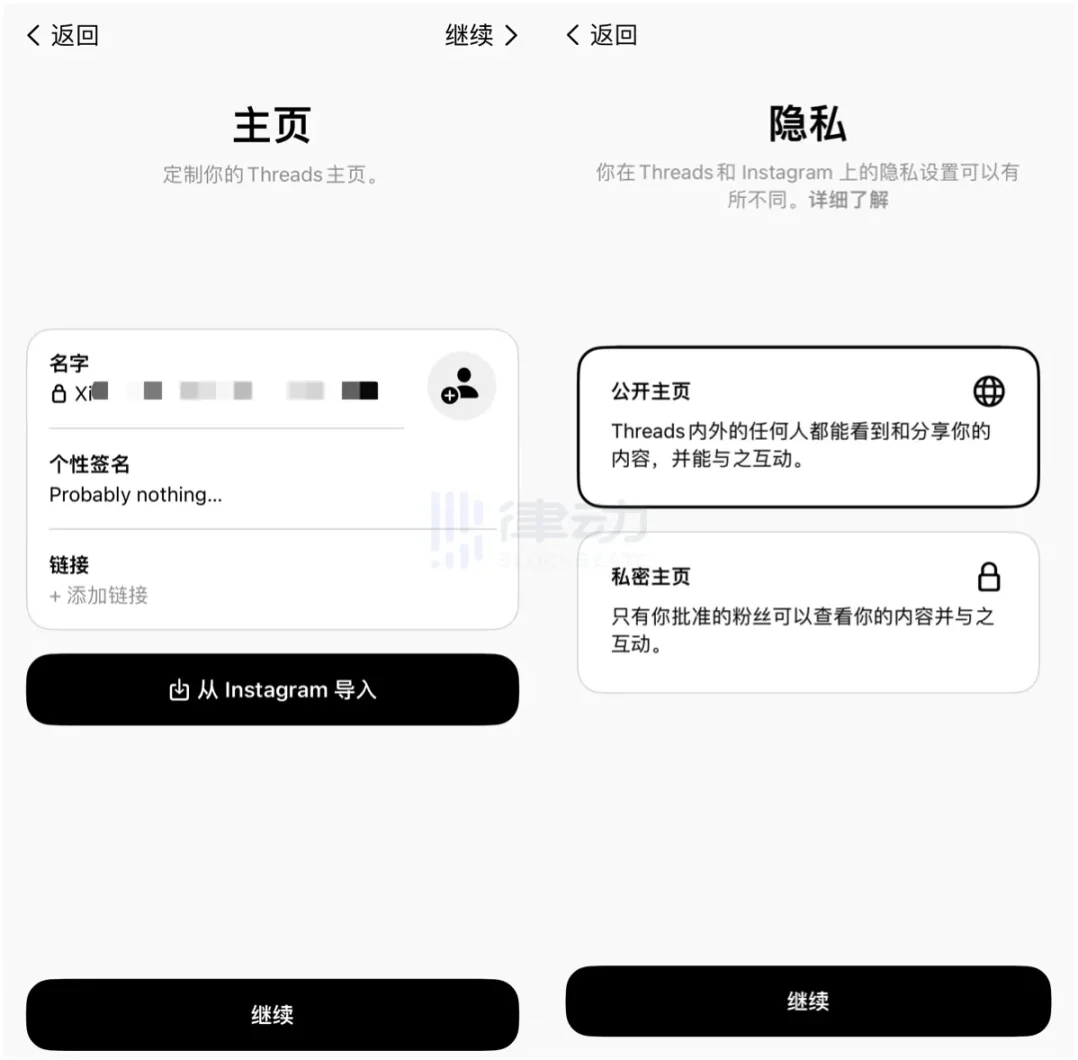
Task: Add a profile photo next to 名字
Action: coord(462,386)
